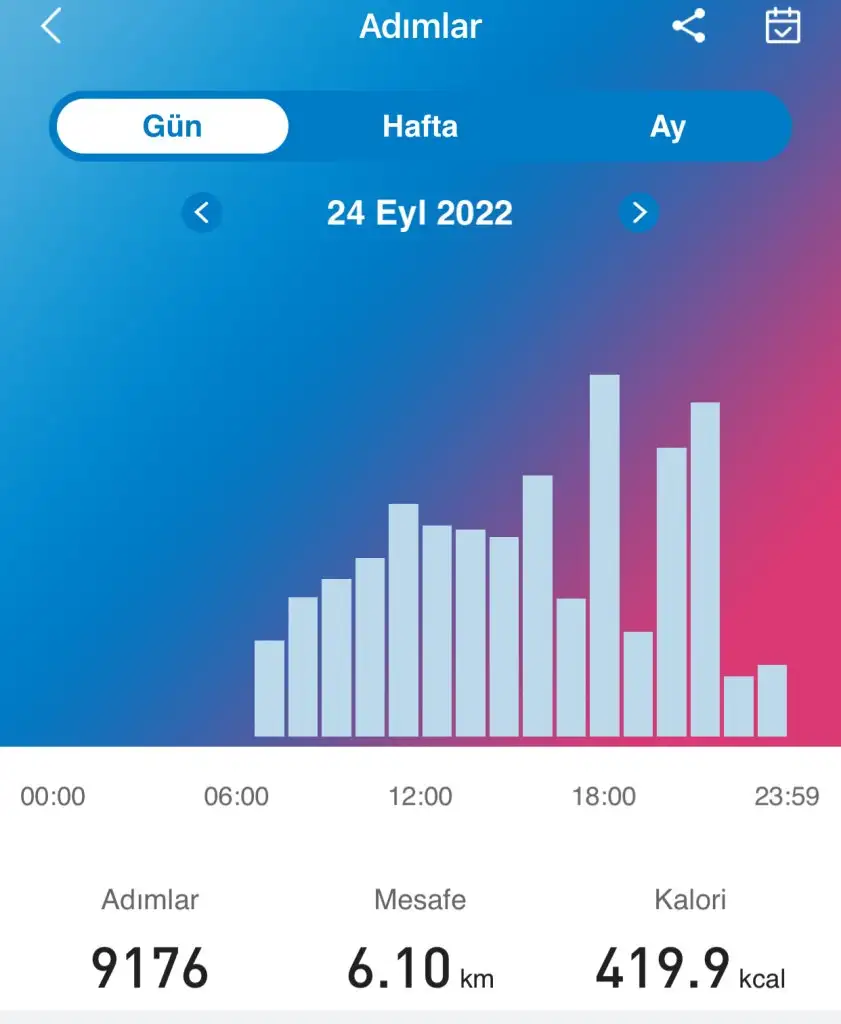The image size is (841, 1024).
Task: Open the calendar date picker
Action: (x=783, y=26)
